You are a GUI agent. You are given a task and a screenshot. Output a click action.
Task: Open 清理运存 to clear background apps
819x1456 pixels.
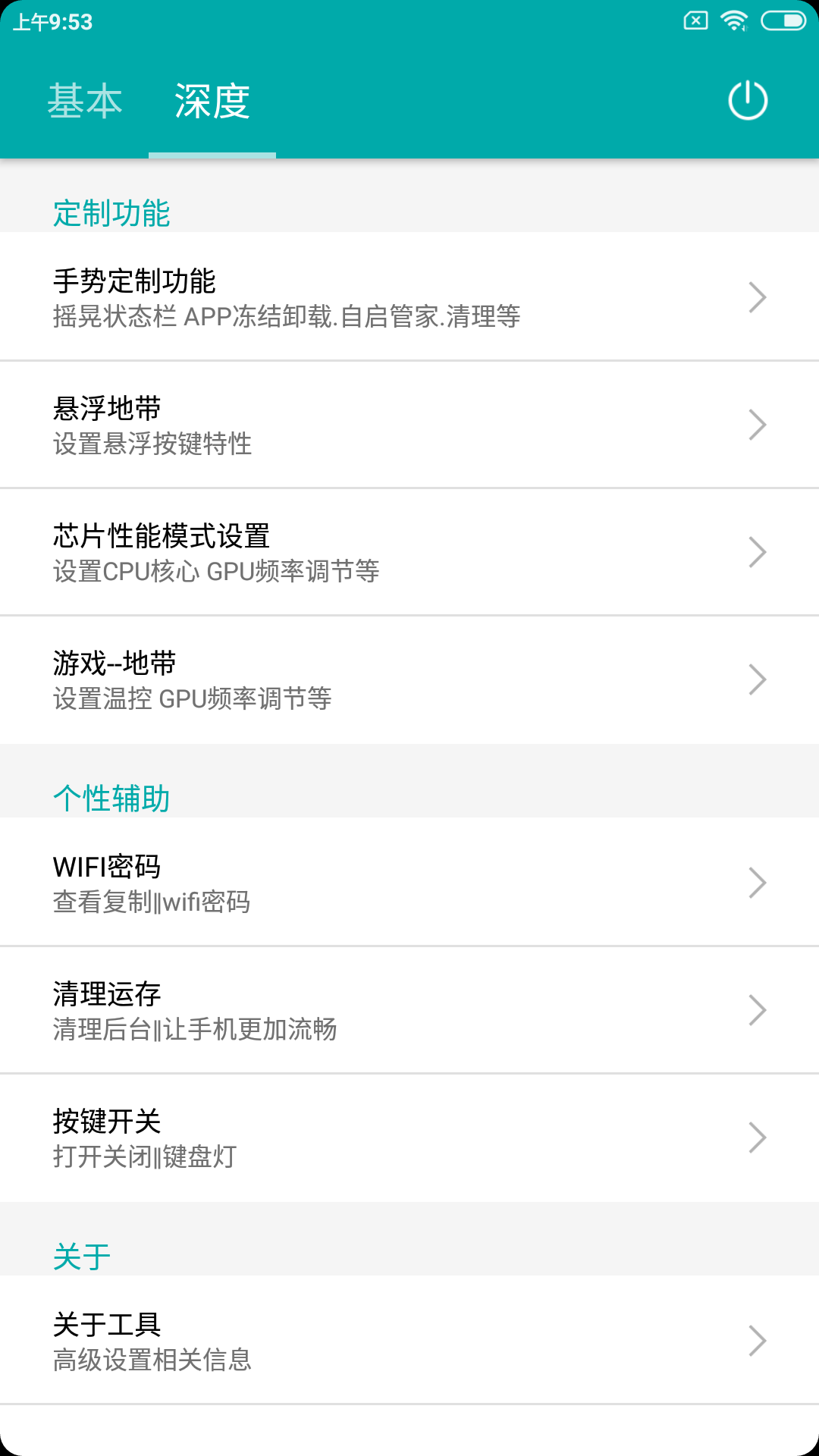409,1010
